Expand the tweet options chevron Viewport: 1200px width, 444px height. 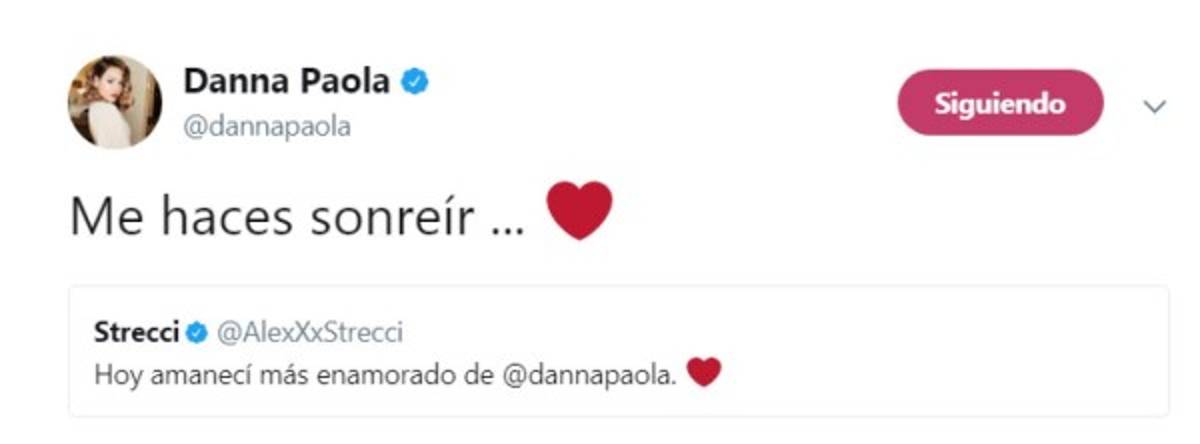[x=1155, y=106]
